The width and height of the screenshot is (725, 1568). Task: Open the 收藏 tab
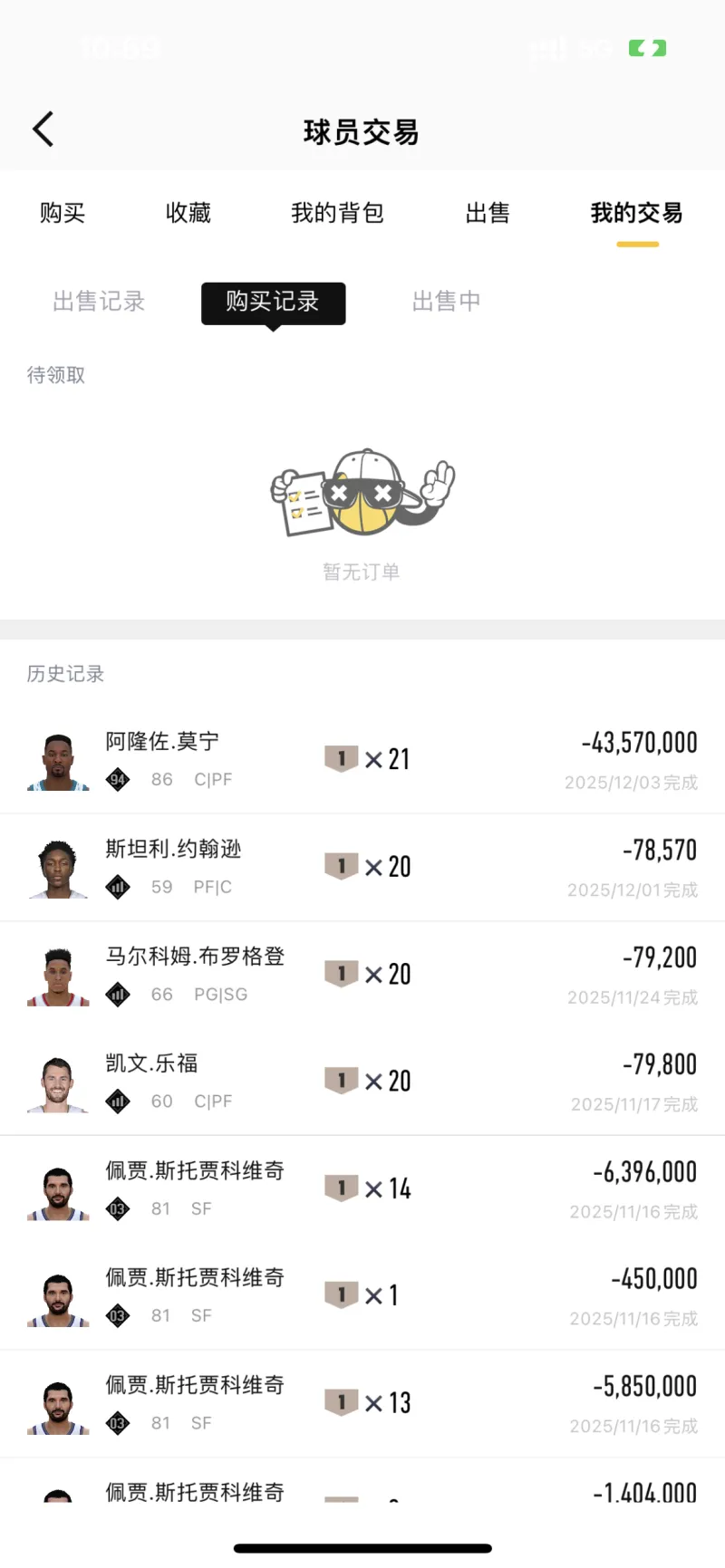[x=188, y=213]
